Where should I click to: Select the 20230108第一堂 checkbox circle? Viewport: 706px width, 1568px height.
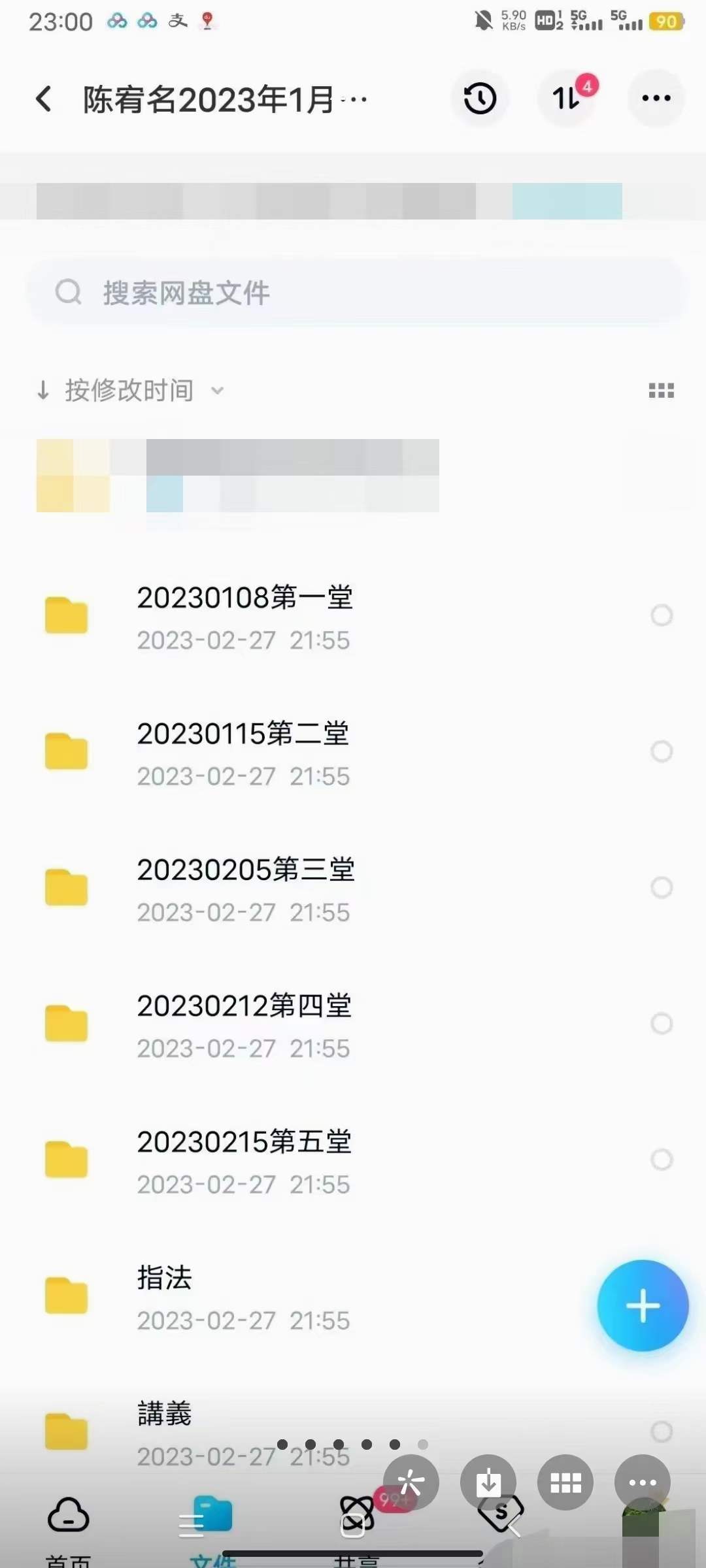click(x=662, y=615)
